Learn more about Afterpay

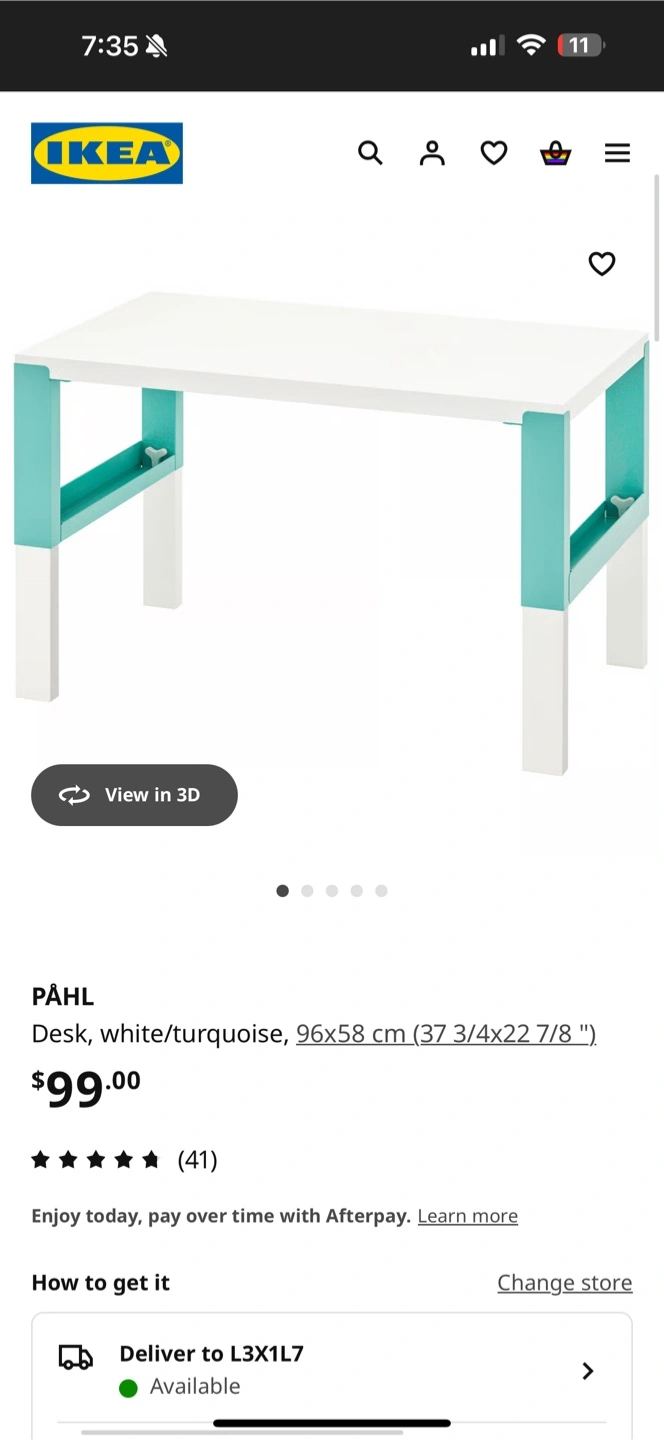[468, 1216]
